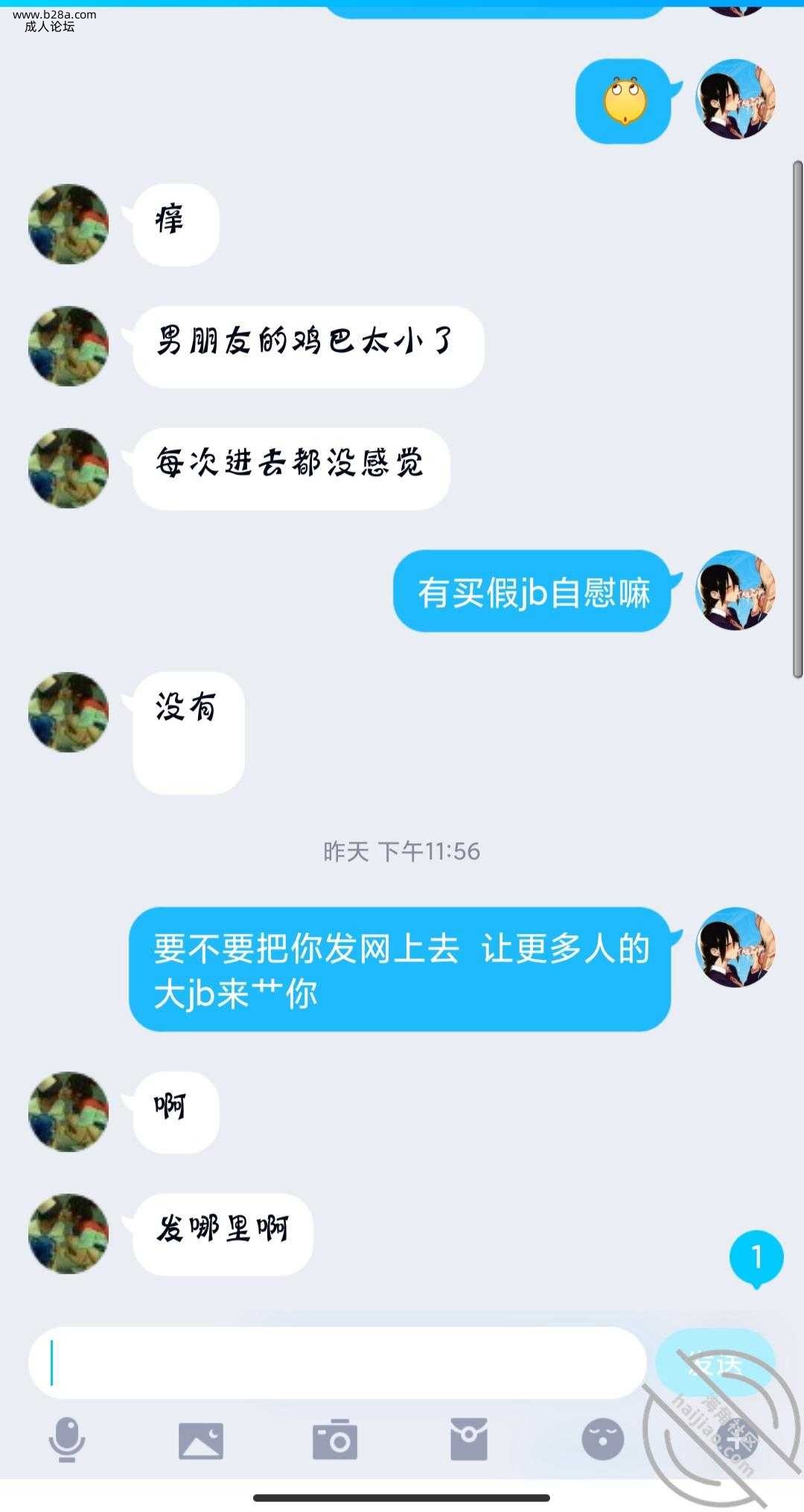The height and width of the screenshot is (1512, 804).
Task: Launch the camera from the chat toolbar
Action: (x=335, y=1440)
